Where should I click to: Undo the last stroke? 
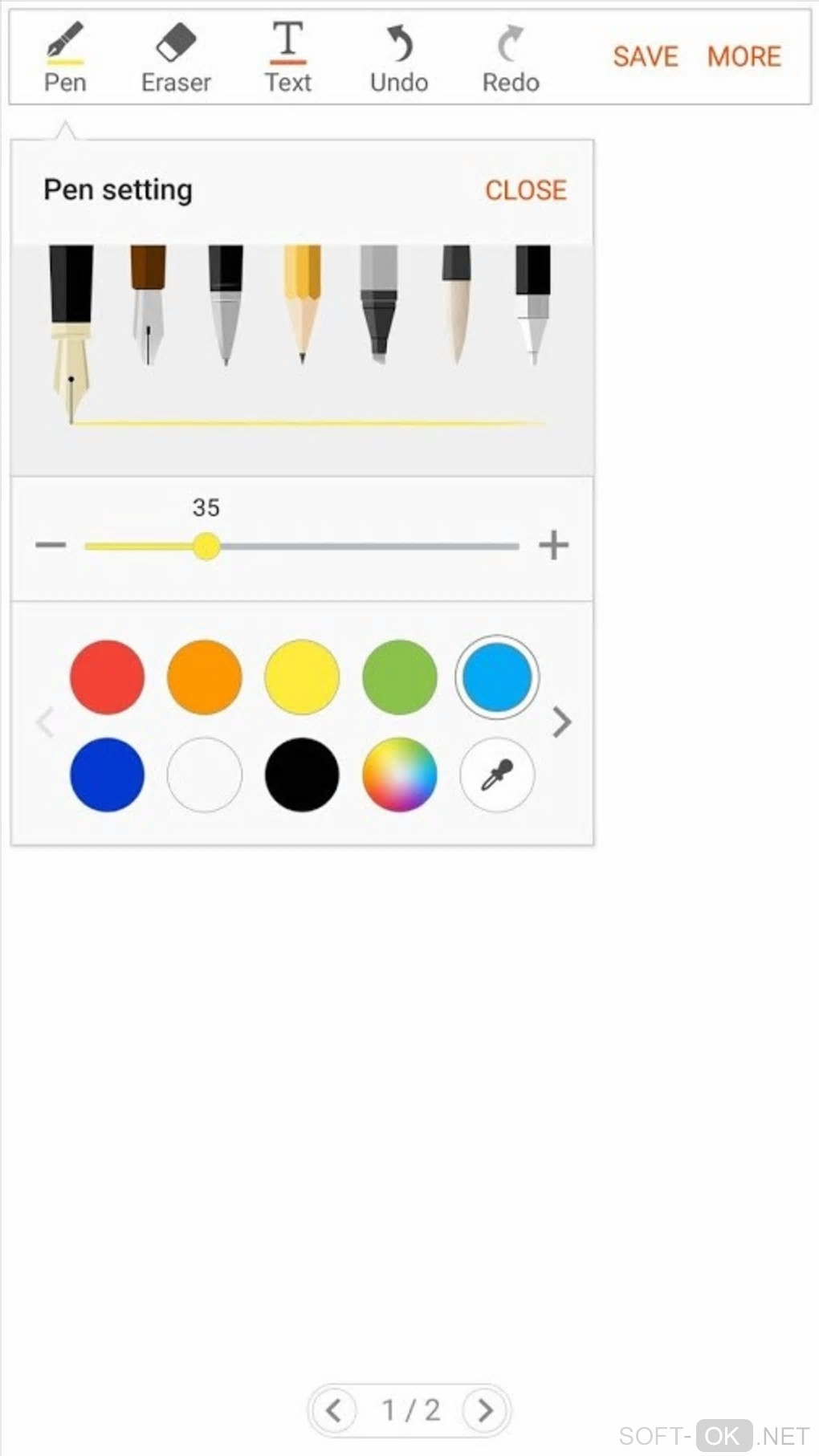[399, 58]
